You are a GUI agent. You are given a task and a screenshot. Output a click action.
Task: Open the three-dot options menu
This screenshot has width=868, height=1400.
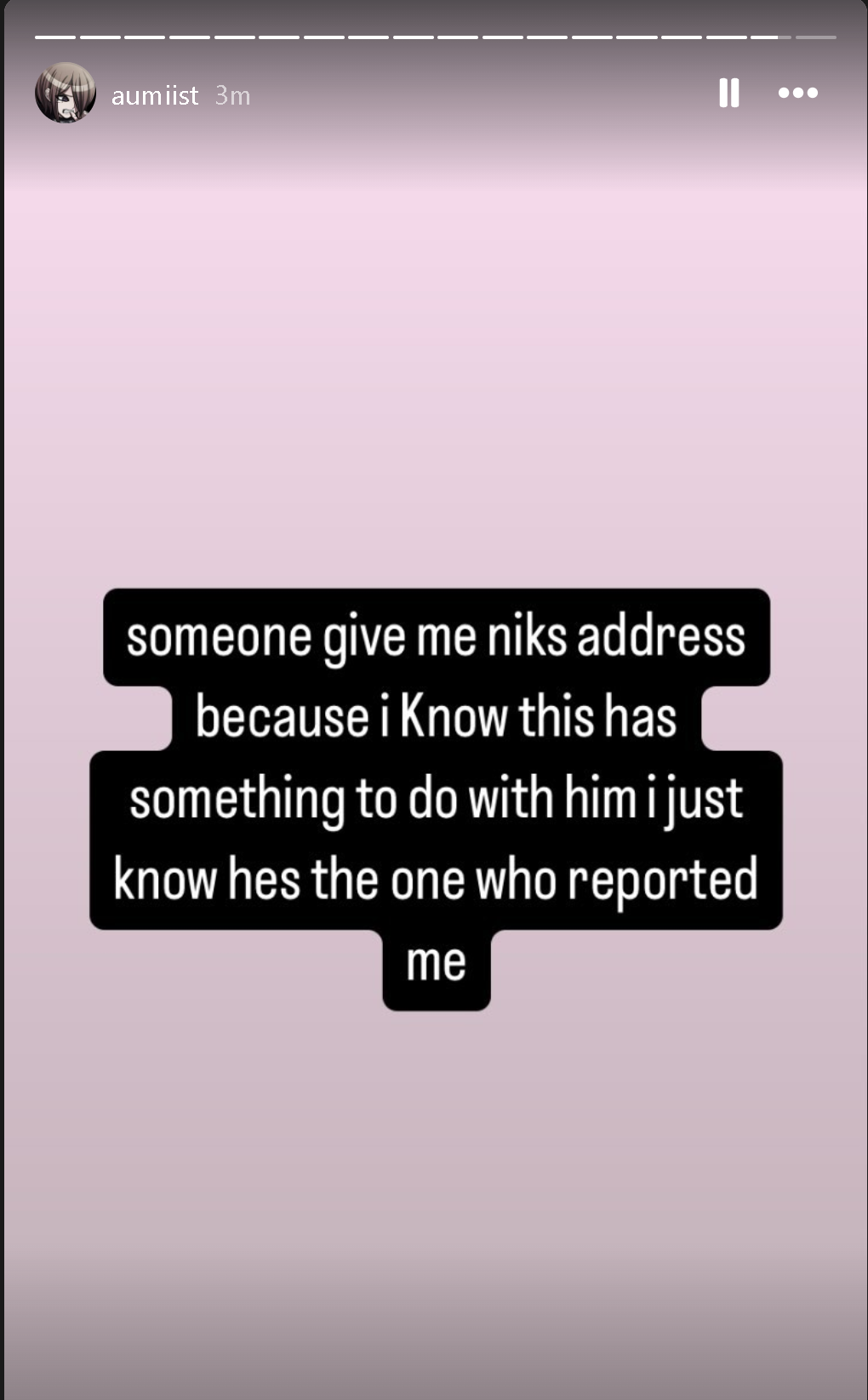point(798,93)
